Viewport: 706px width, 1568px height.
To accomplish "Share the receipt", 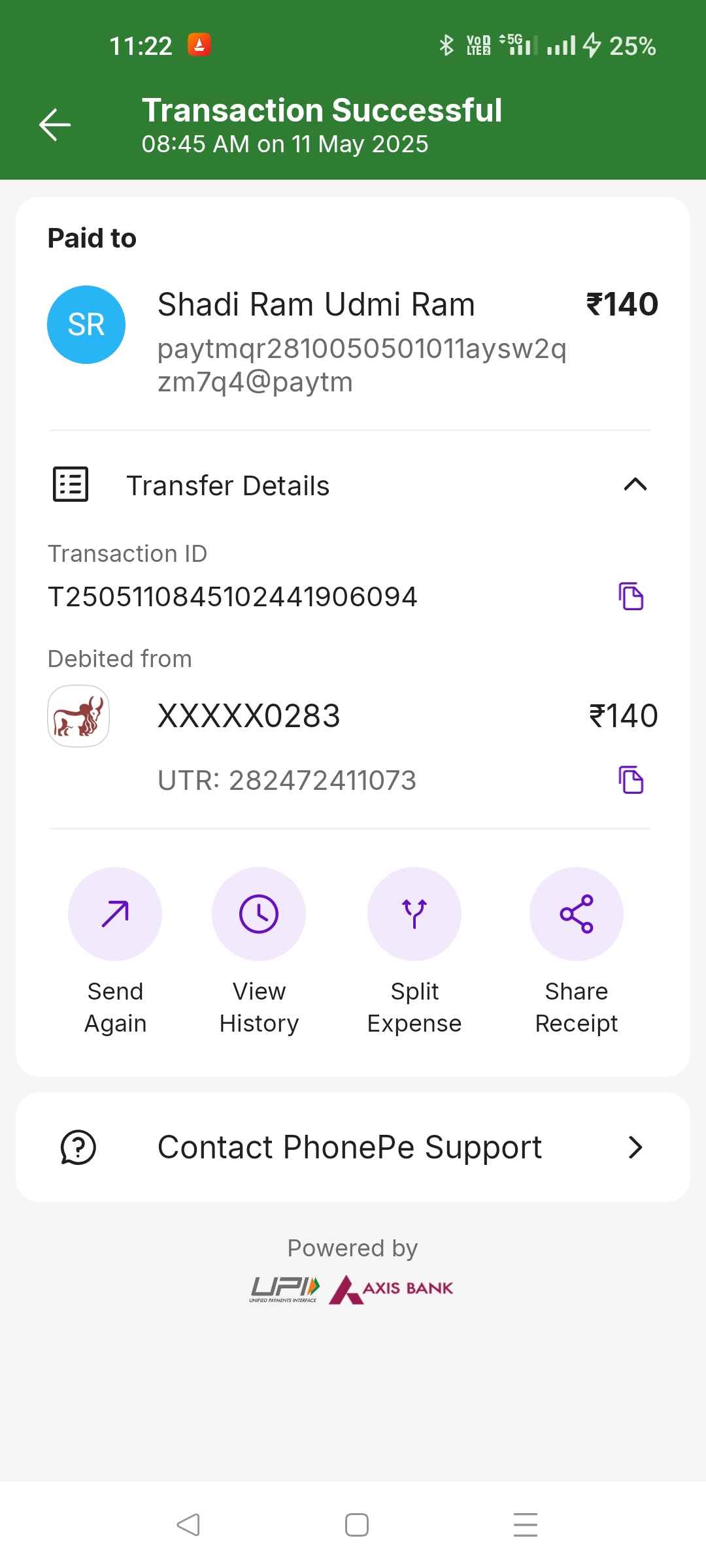I will pyautogui.click(x=577, y=953).
